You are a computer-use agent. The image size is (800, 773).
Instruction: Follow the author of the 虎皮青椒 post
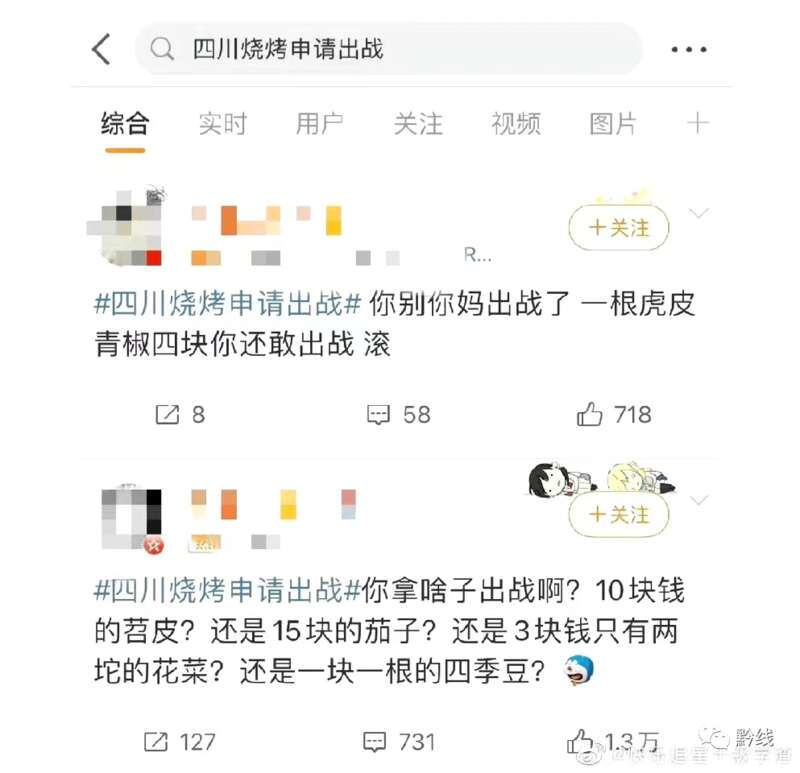pos(619,228)
